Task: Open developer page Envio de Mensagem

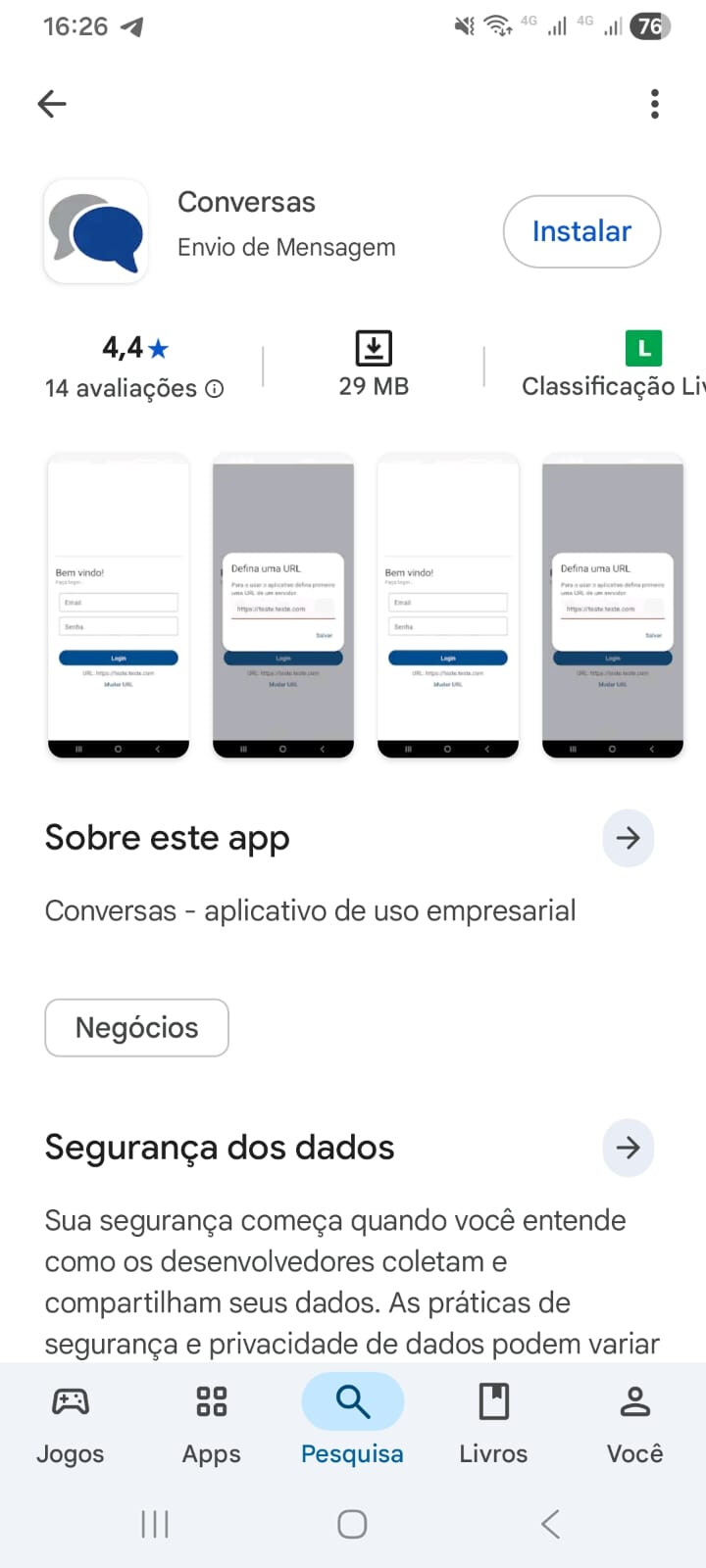Action: (x=286, y=248)
